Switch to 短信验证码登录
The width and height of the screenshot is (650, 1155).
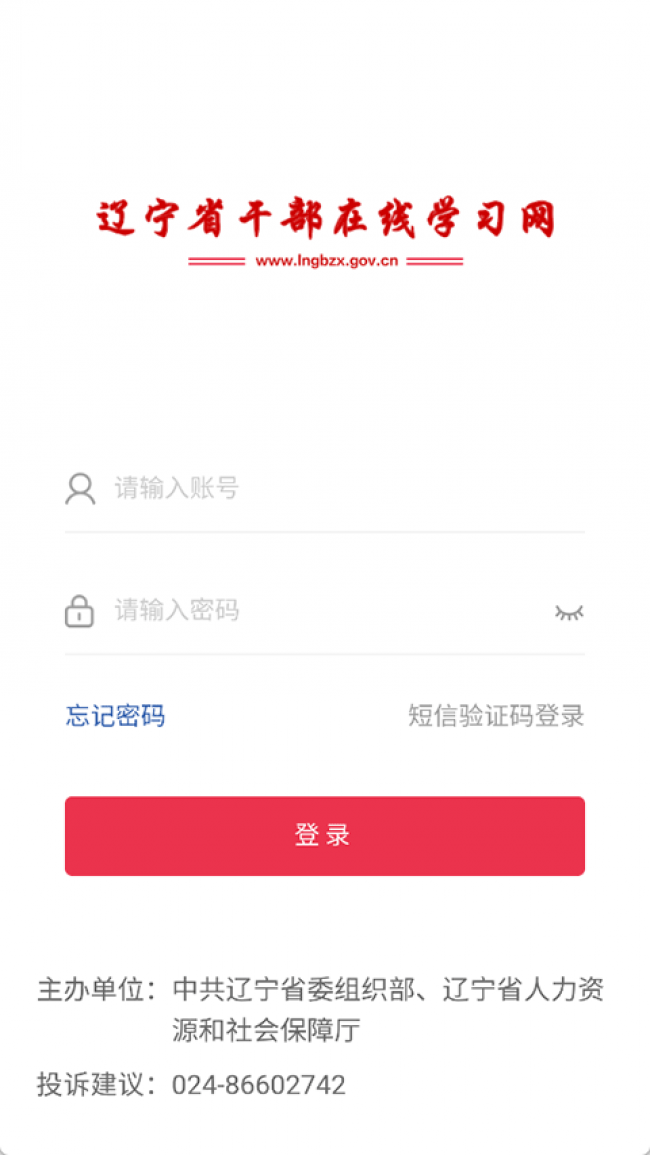[496, 716]
